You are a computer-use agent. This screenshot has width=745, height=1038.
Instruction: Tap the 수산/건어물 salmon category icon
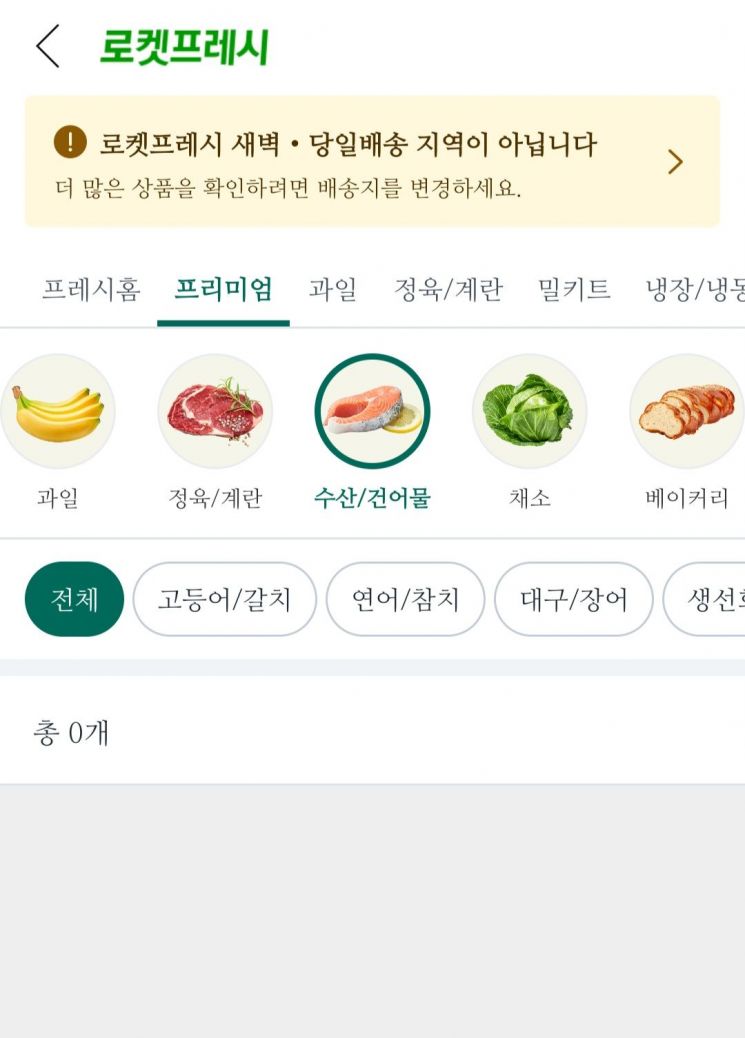372,410
